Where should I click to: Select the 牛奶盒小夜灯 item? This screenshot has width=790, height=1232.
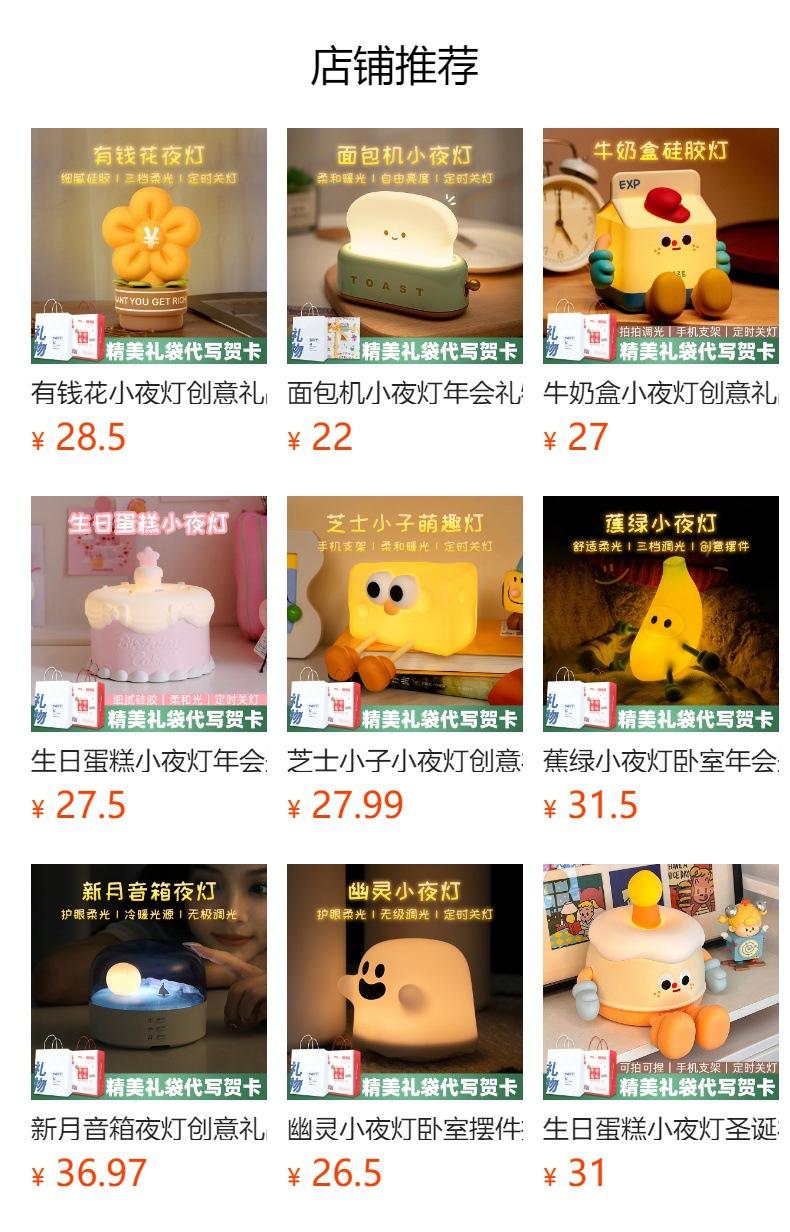(x=661, y=246)
